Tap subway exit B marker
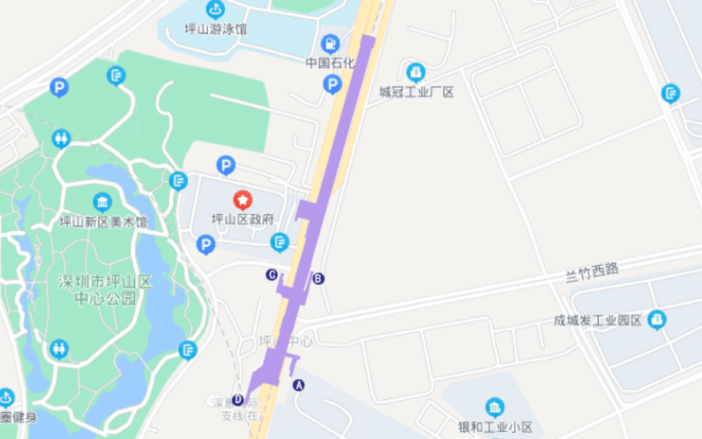The width and height of the screenshot is (702, 439). (318, 279)
